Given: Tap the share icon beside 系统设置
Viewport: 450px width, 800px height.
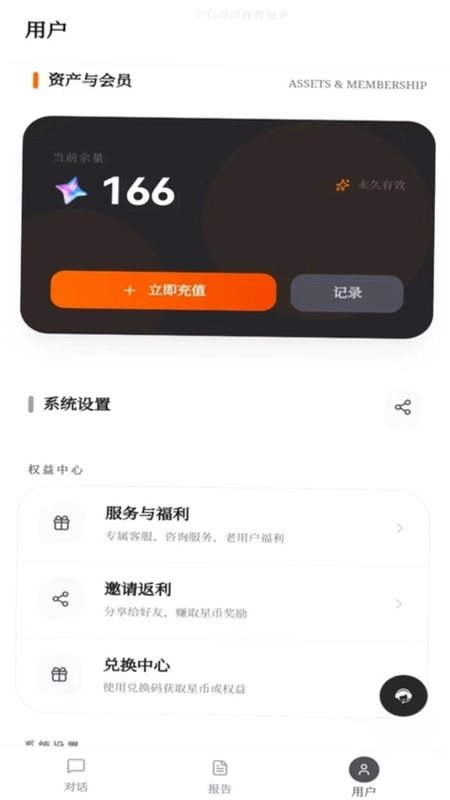Looking at the screenshot, I should tap(403, 407).
